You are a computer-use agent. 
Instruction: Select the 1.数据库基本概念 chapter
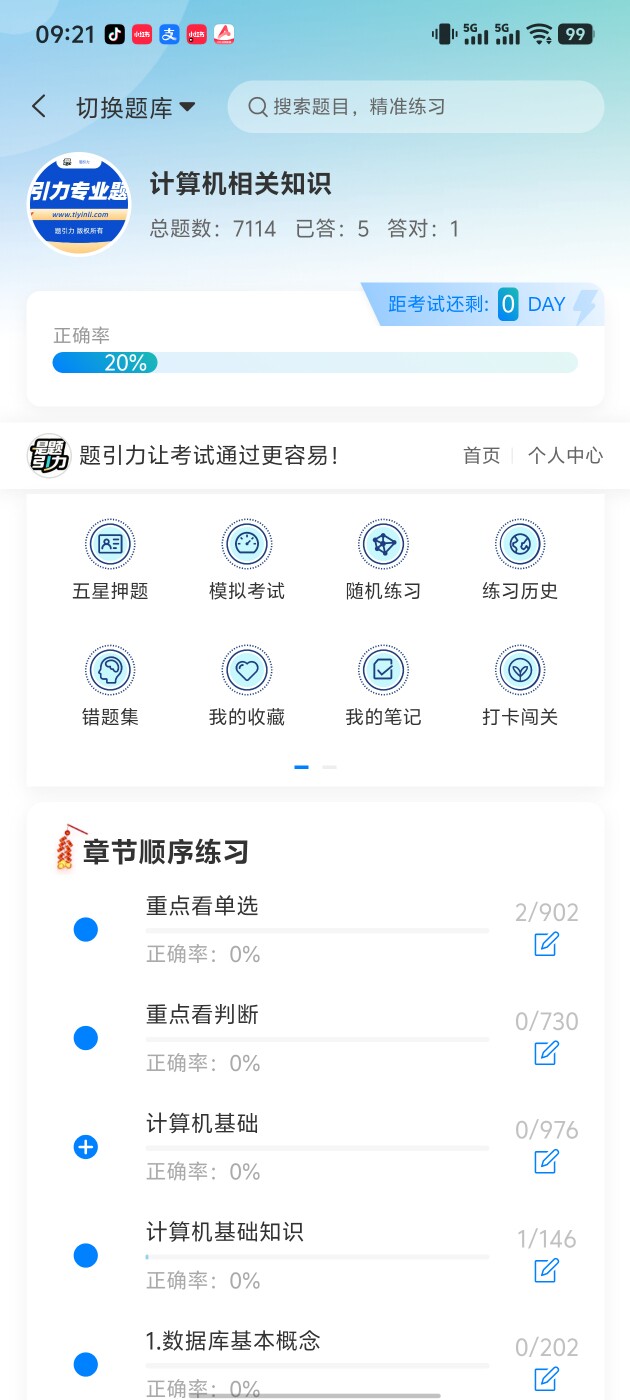tap(233, 1341)
